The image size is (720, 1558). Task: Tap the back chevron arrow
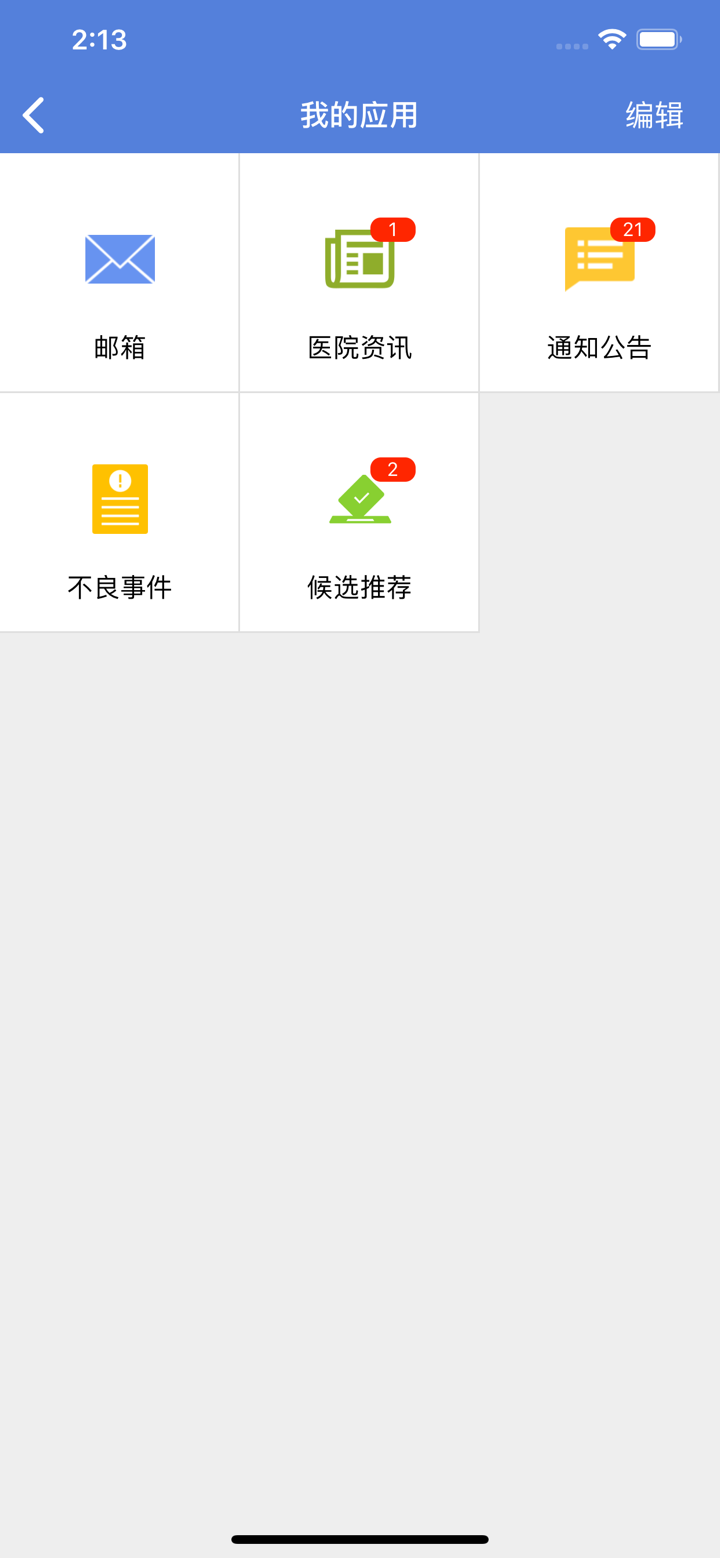[33, 115]
